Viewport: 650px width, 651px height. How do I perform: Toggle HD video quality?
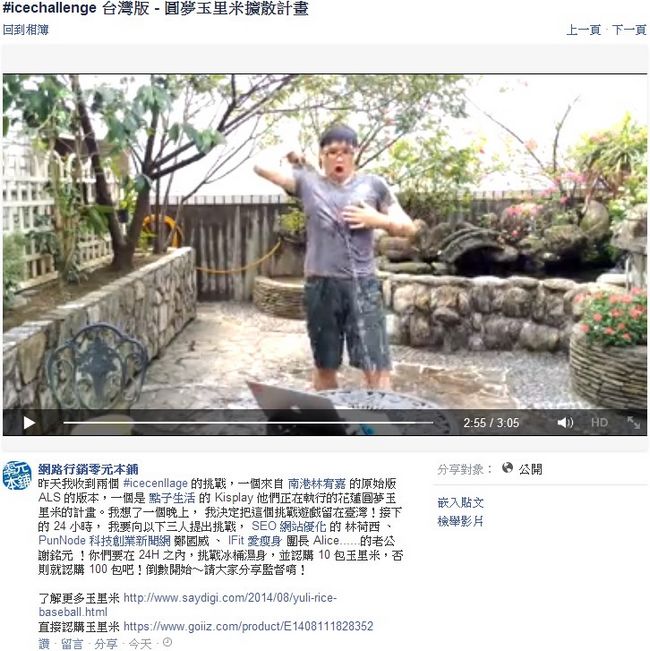(x=599, y=423)
